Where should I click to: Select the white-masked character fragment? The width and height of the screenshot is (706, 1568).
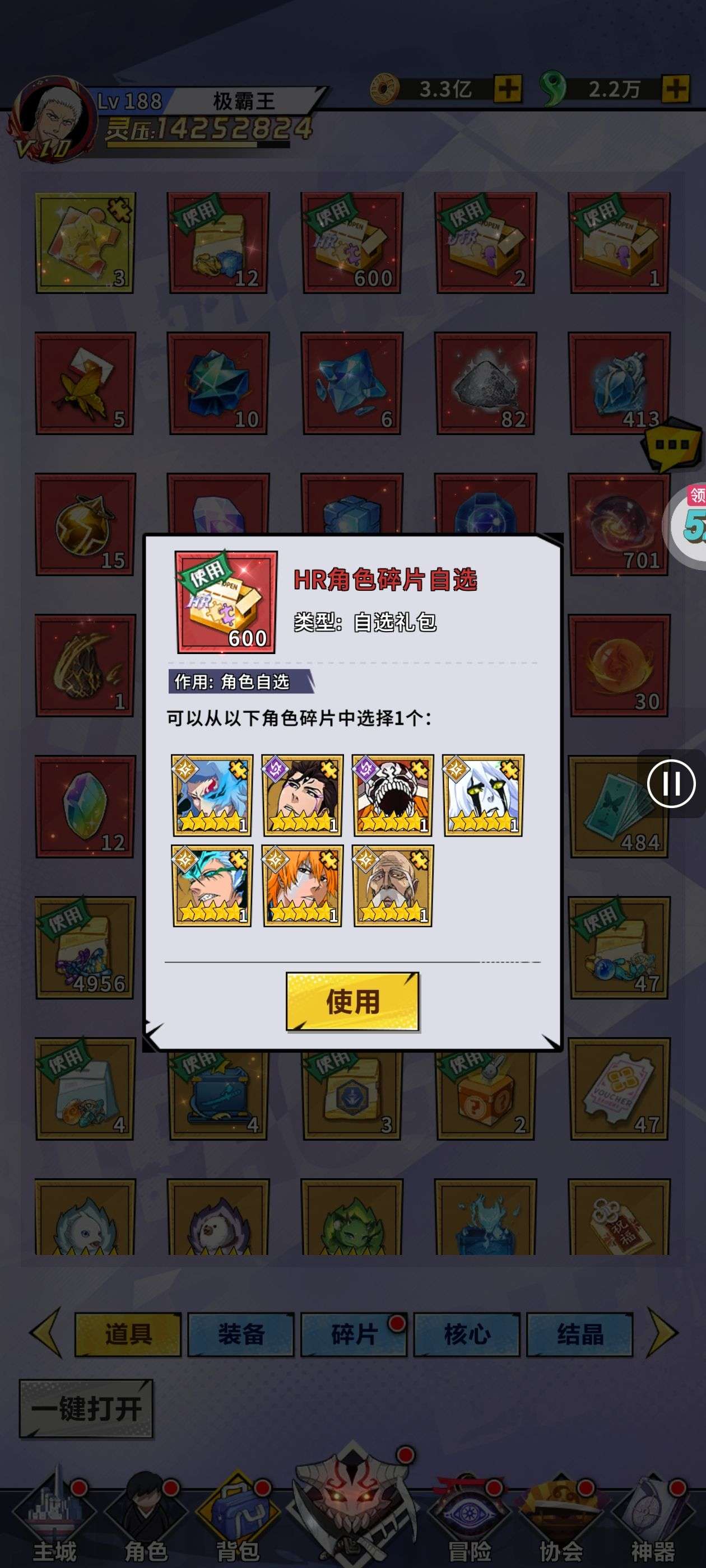483,795
